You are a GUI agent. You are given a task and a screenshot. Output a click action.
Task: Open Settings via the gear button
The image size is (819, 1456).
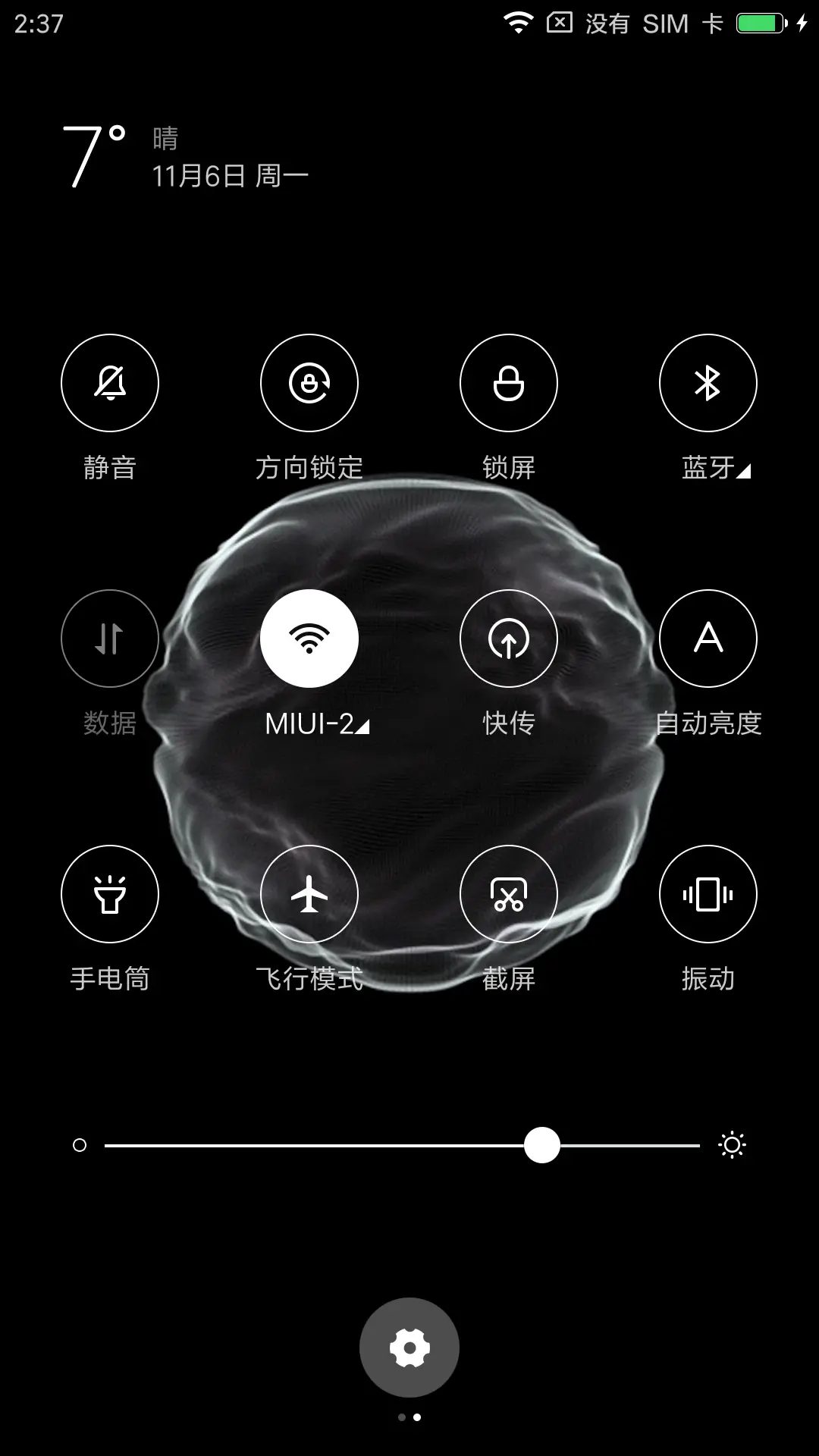[409, 1347]
